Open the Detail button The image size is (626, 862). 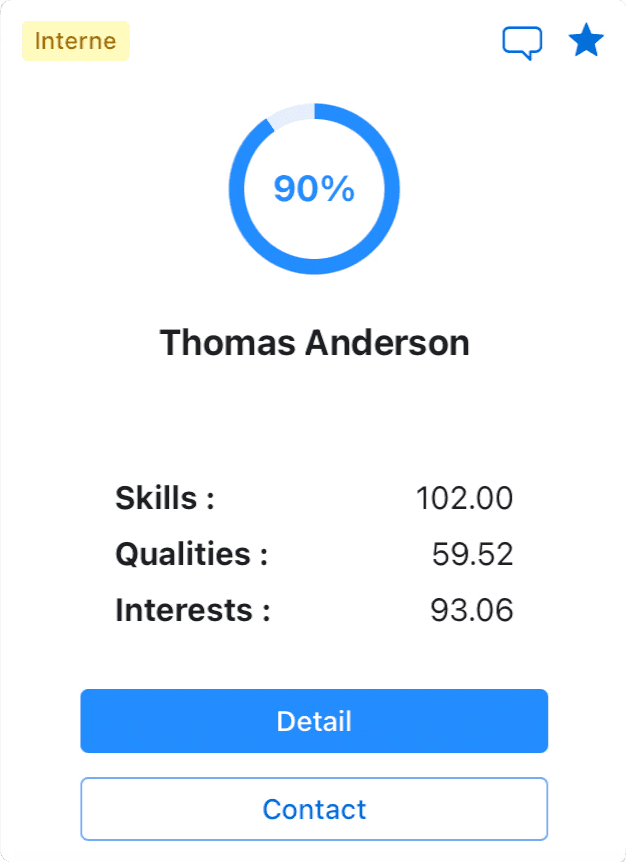[x=314, y=721]
